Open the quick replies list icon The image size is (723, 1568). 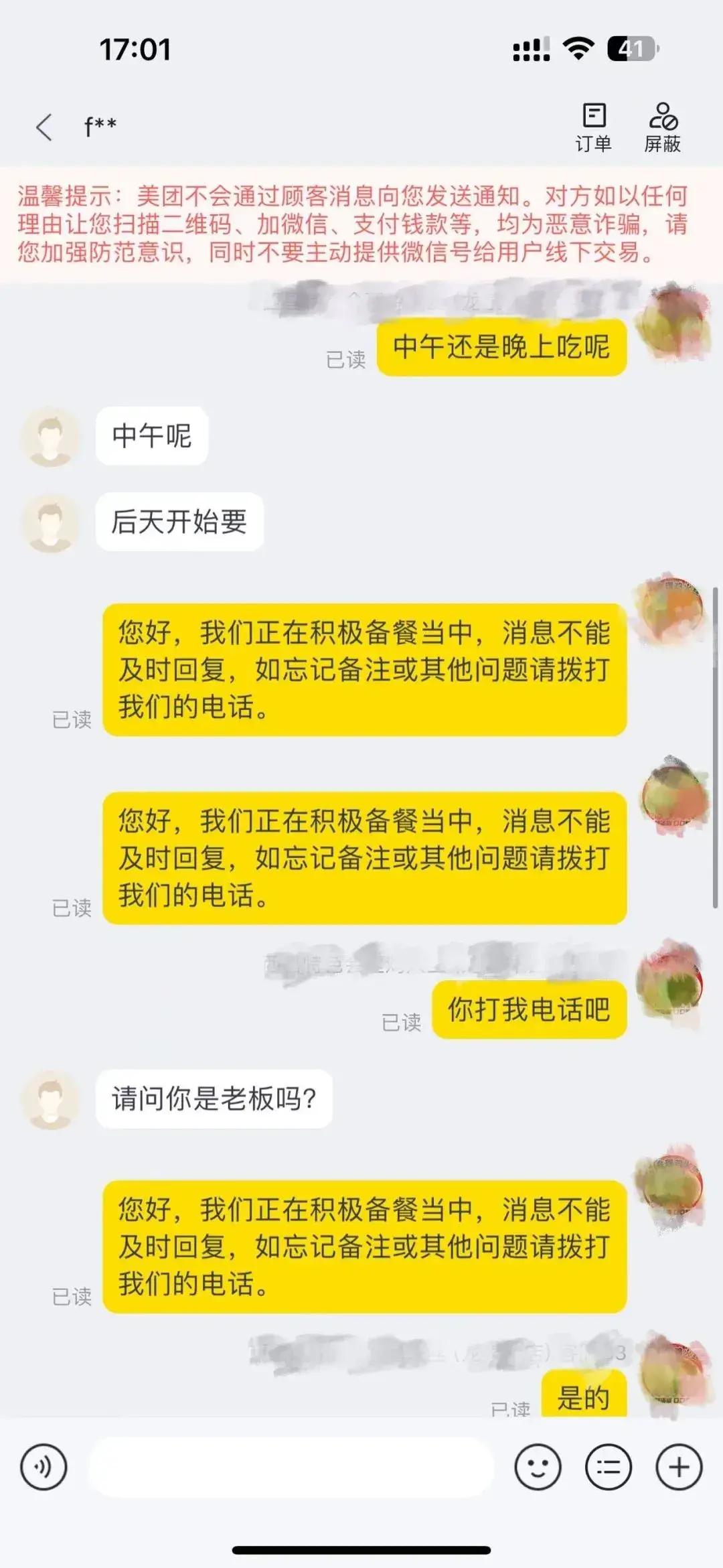608,1467
